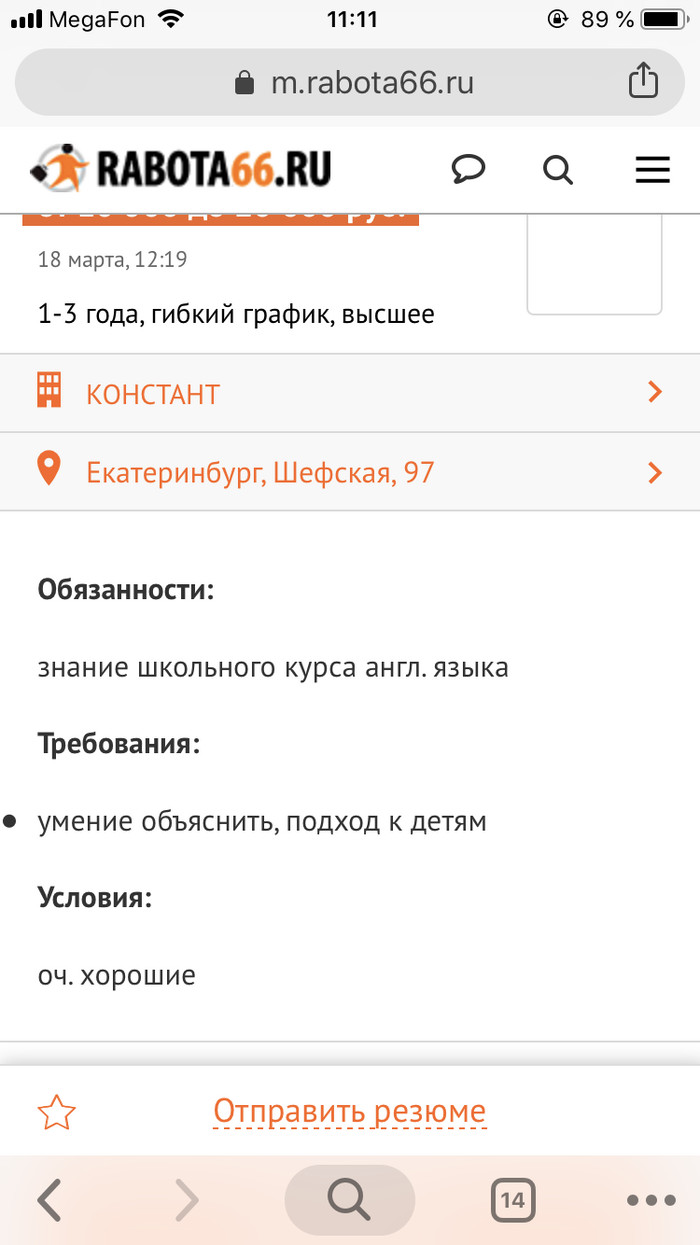700x1245 pixels.
Task: Open the hamburger menu
Action: coord(652,169)
